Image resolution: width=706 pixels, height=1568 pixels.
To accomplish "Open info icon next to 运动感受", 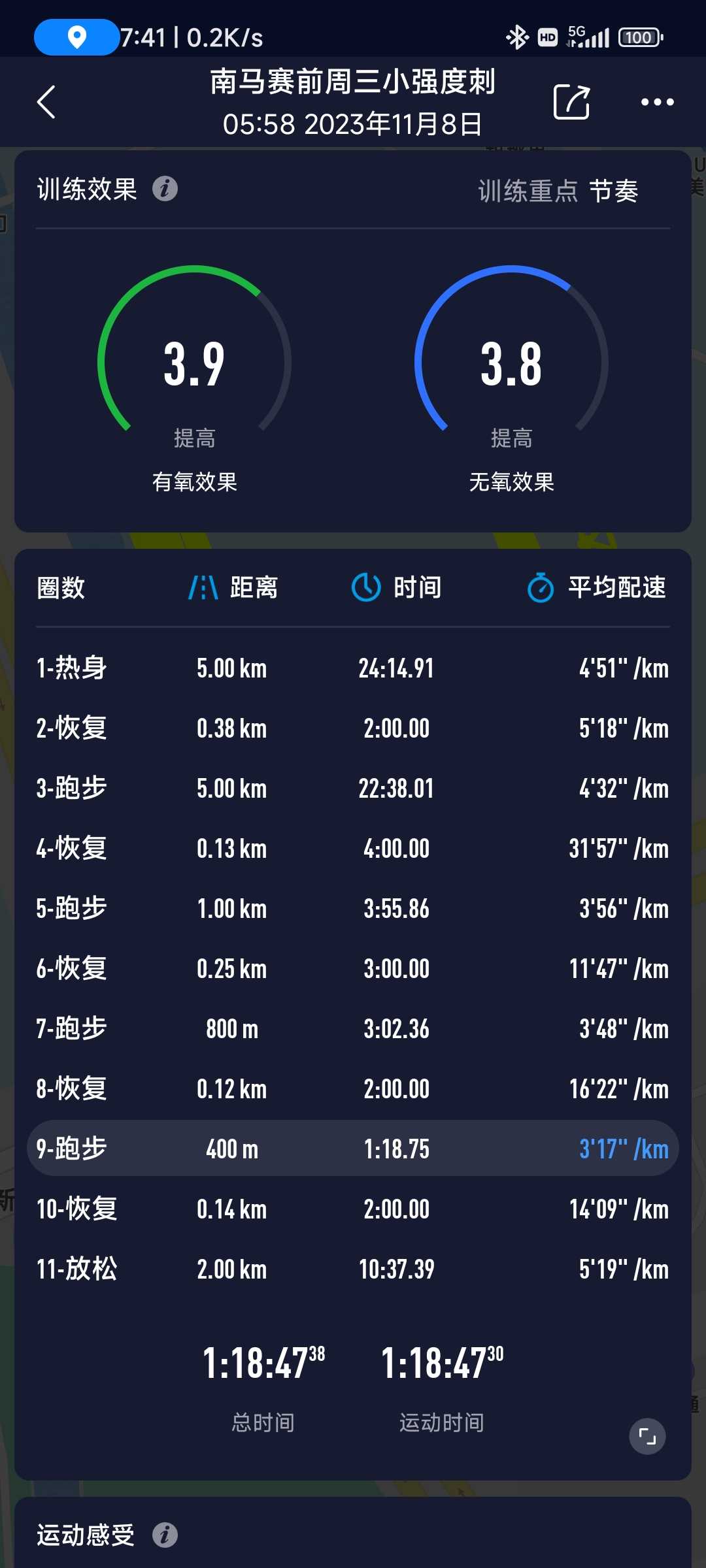I will tap(165, 1535).
